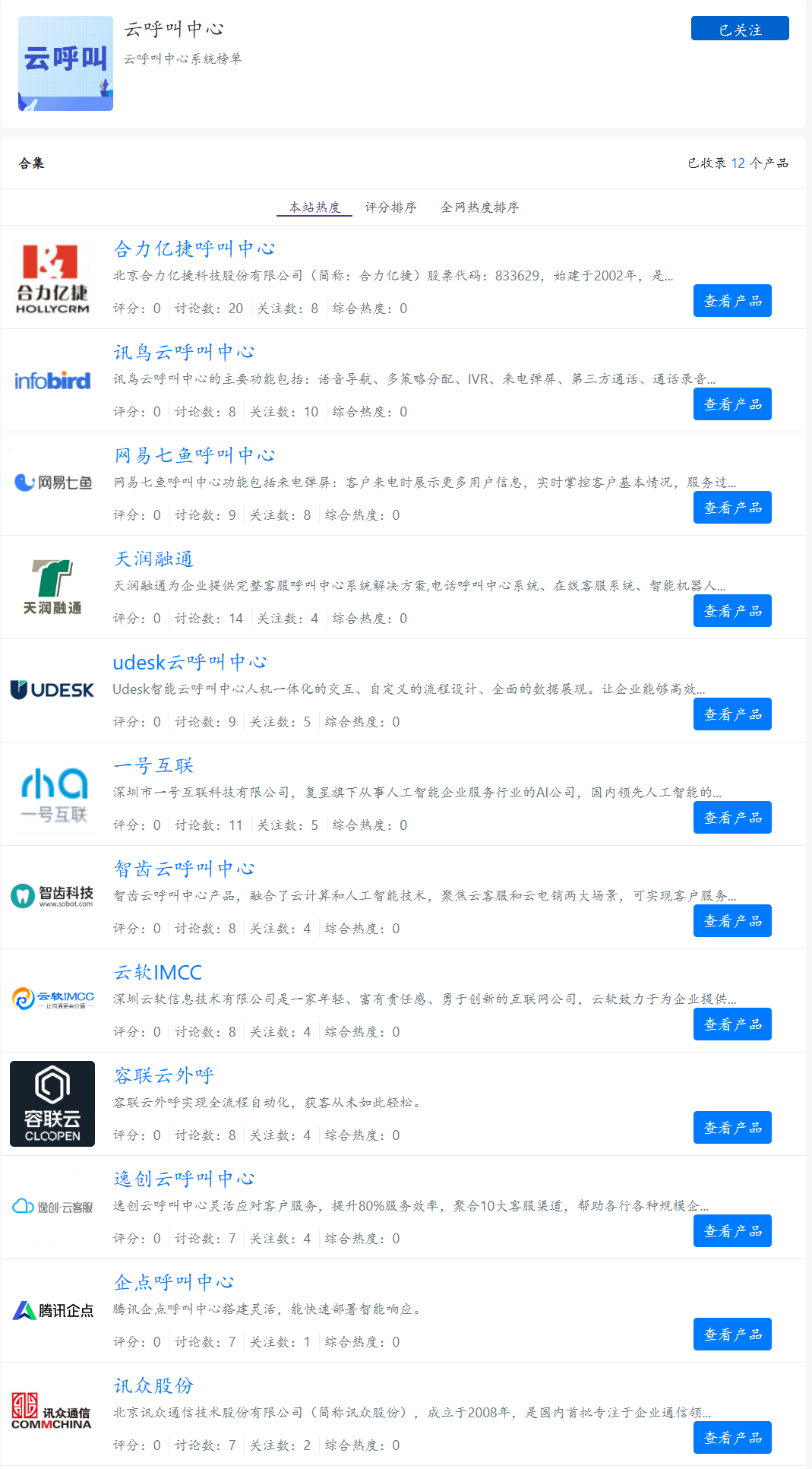Open the 企点呼叫中心 title link
Screen dimensions: 812x1469
(174, 1282)
